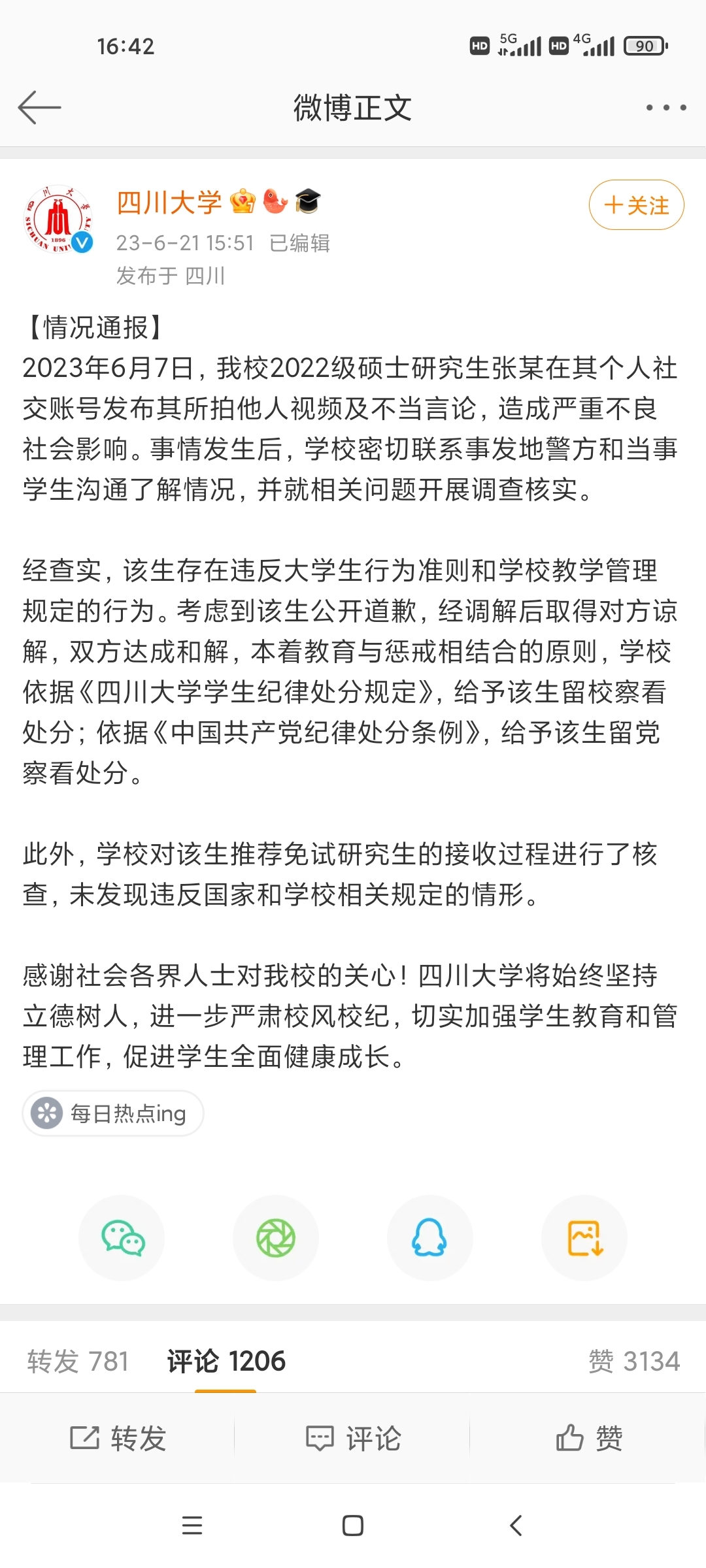Like the post with 赞 button
This screenshot has height=1568, width=706.
tap(588, 1439)
